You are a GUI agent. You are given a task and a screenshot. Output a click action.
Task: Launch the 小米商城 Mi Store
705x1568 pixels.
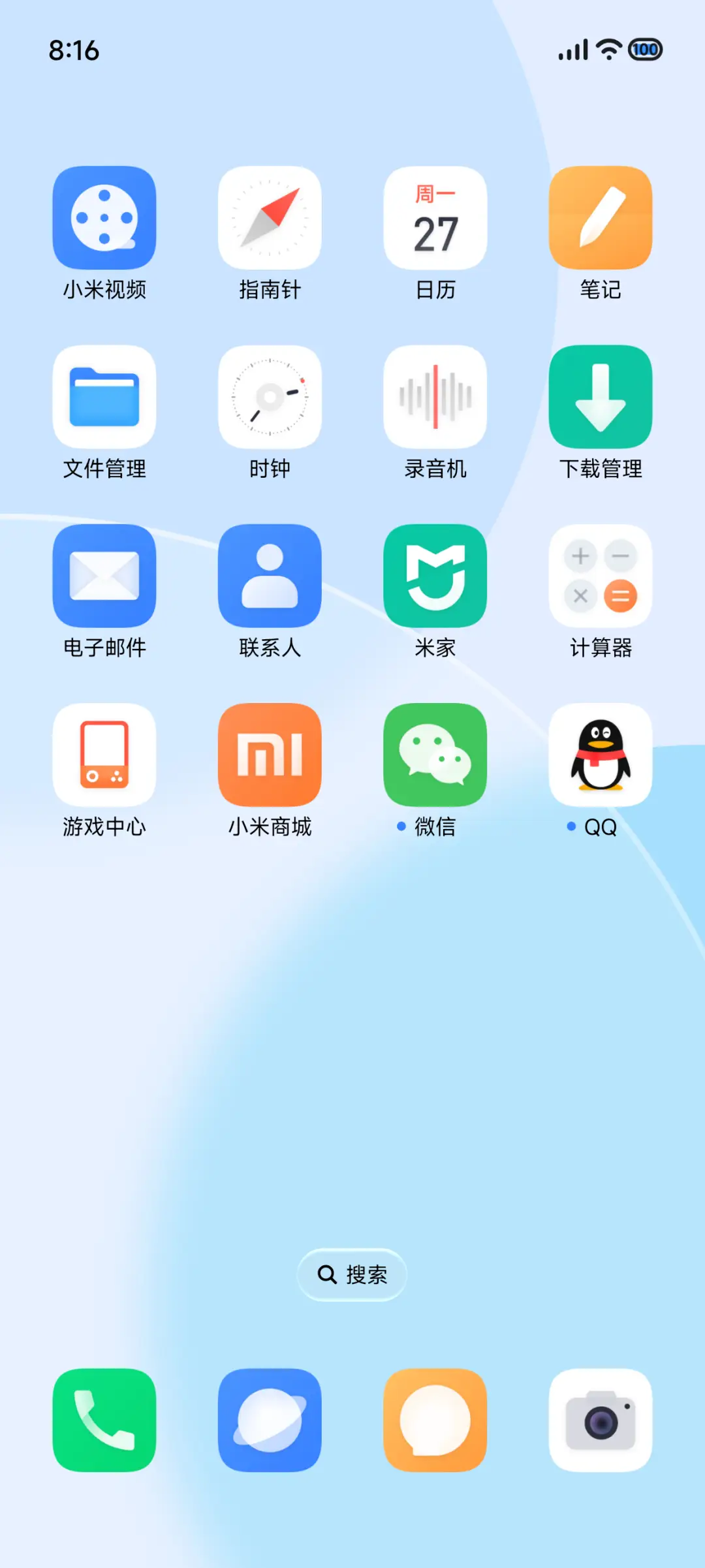click(270, 754)
